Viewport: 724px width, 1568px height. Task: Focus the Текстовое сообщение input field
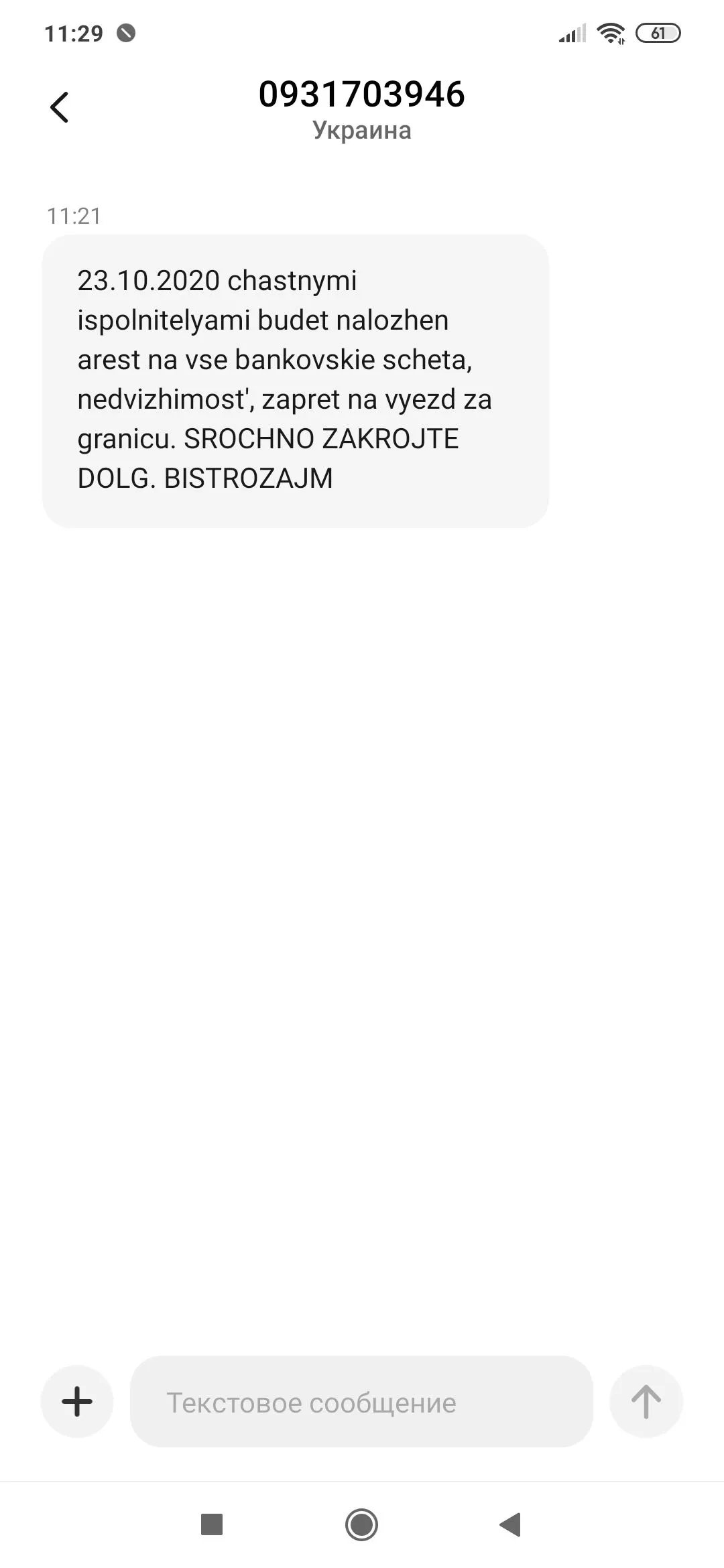tap(361, 1402)
